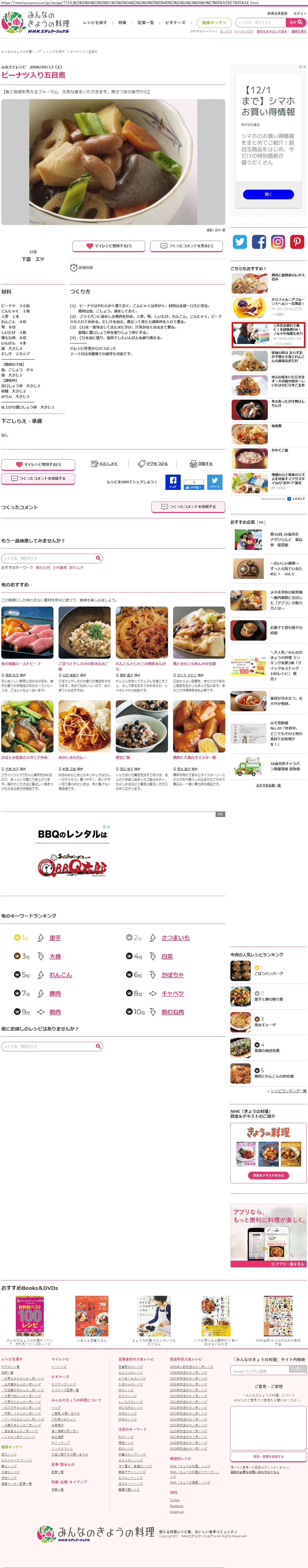Print the recipe with 印刷する
This screenshot has width=308, height=1568.
point(201,464)
